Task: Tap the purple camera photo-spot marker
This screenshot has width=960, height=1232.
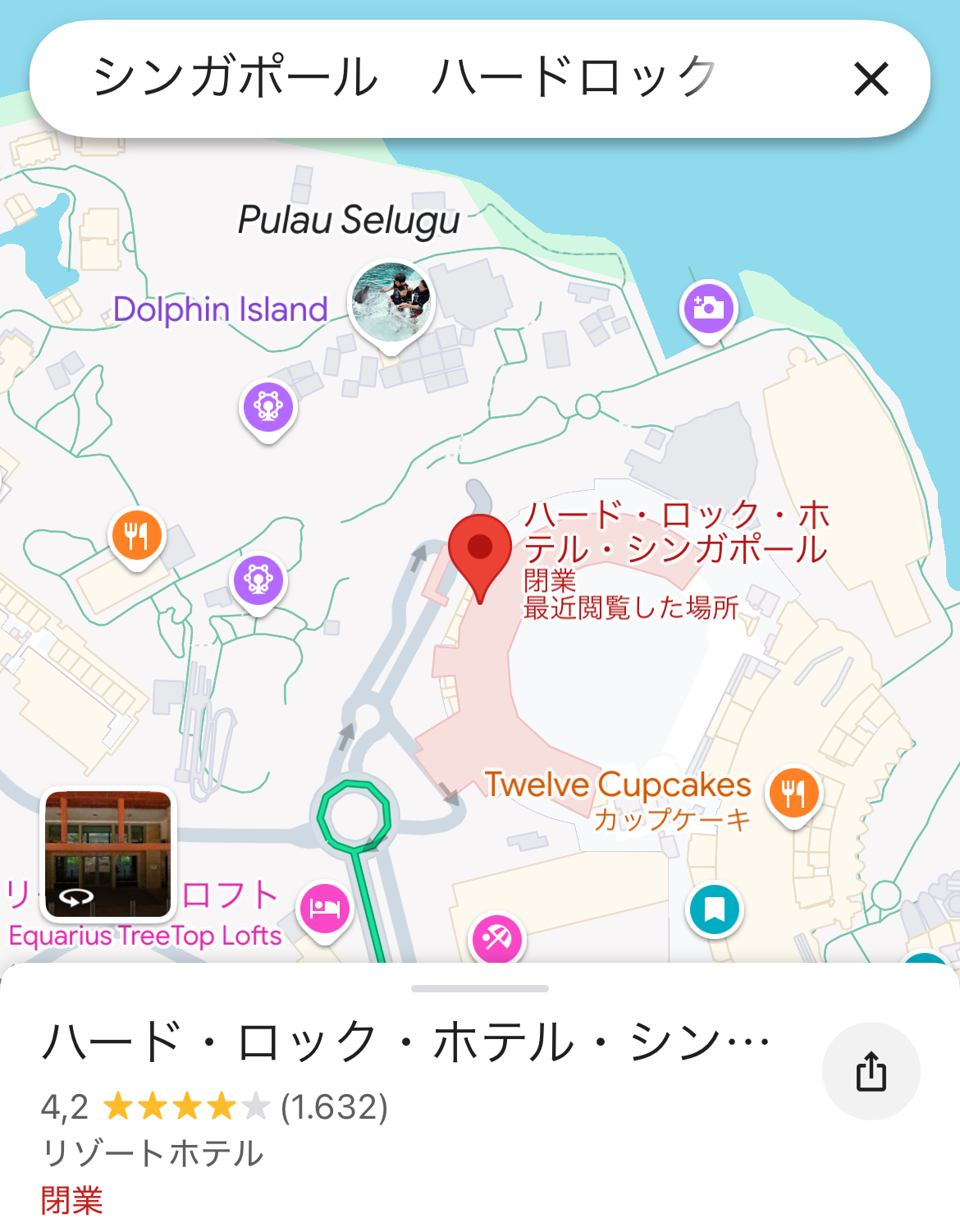Action: pos(709,309)
